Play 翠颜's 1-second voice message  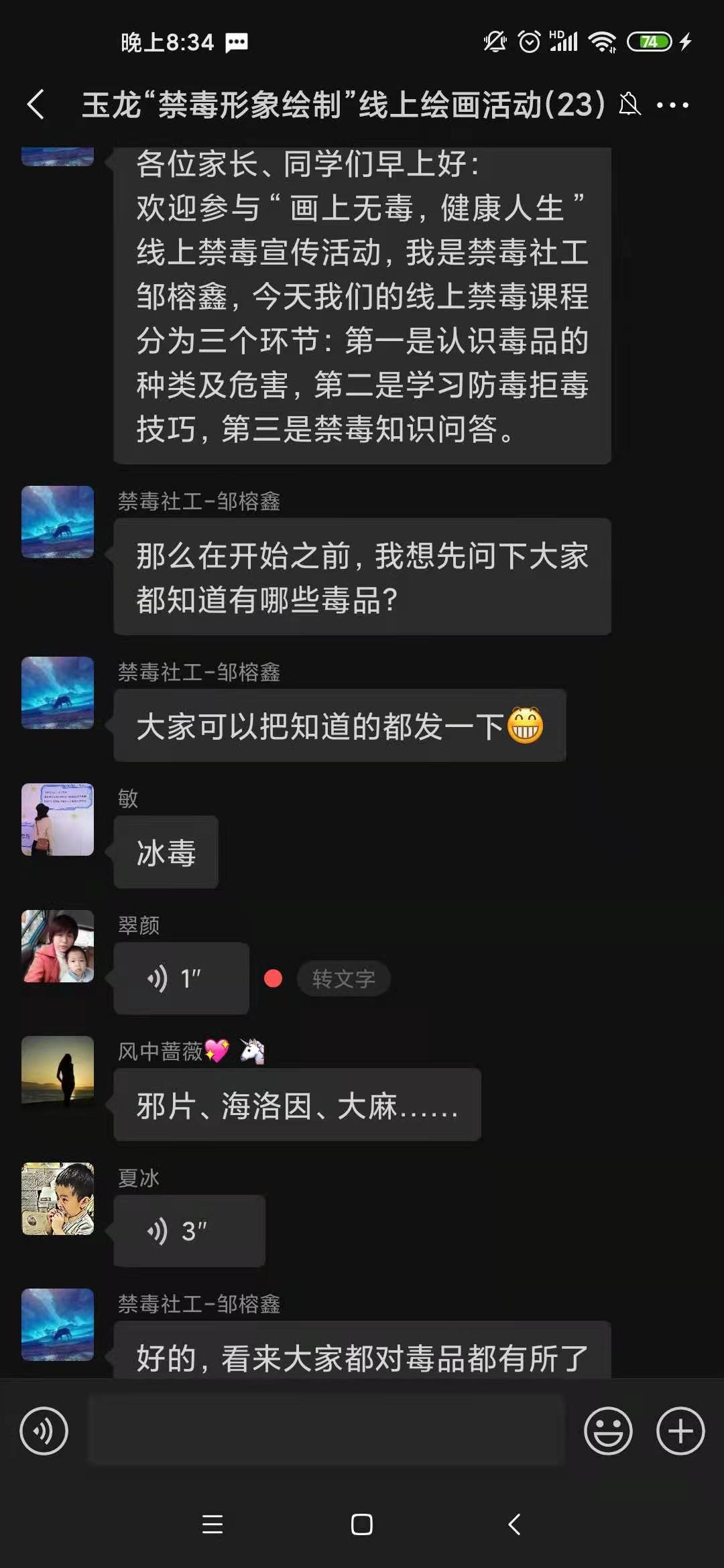click(181, 978)
